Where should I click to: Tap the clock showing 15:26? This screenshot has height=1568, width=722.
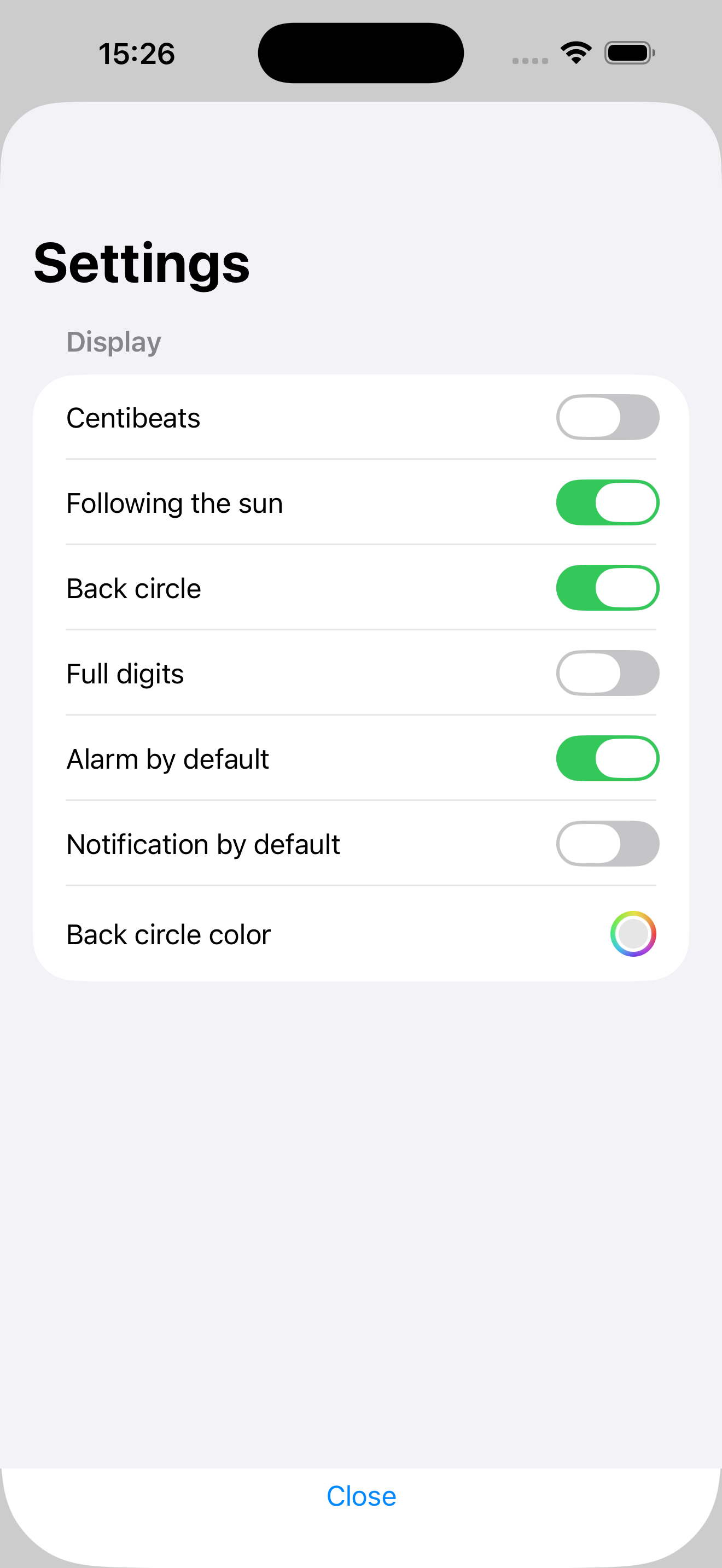(x=137, y=53)
